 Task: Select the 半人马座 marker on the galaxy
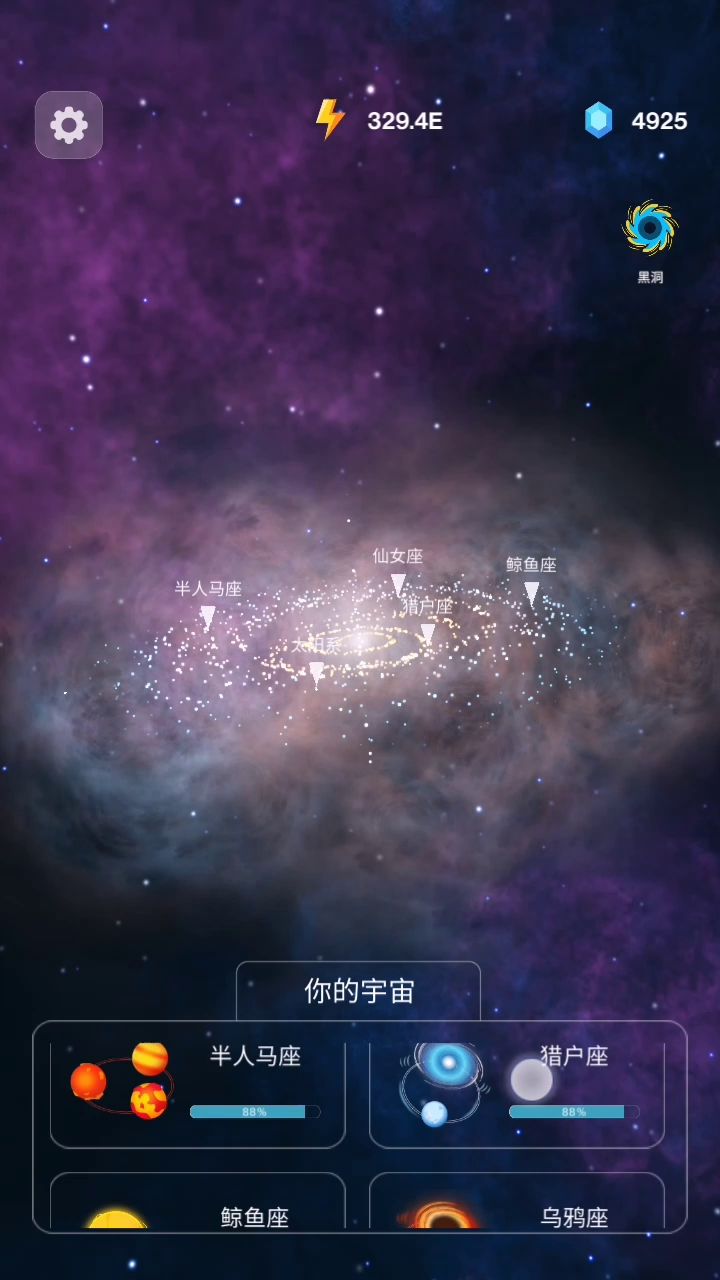pyautogui.click(x=208, y=616)
